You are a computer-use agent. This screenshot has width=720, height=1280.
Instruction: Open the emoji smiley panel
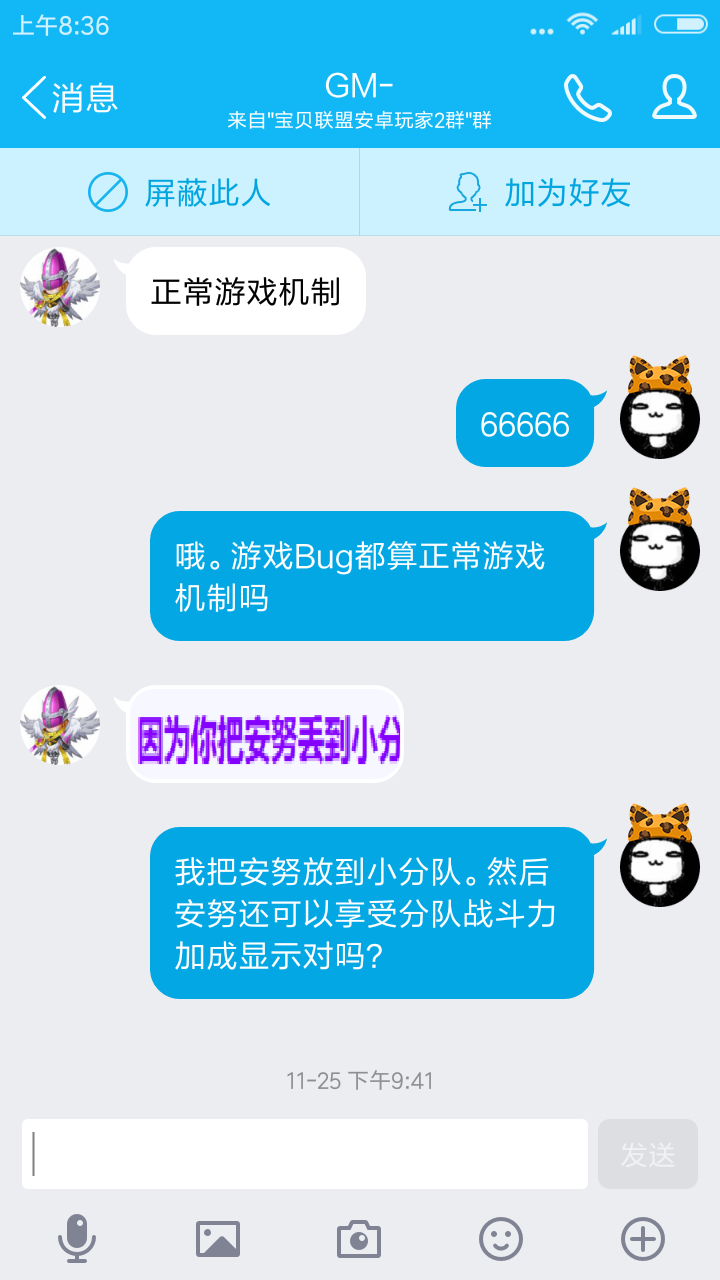501,1239
